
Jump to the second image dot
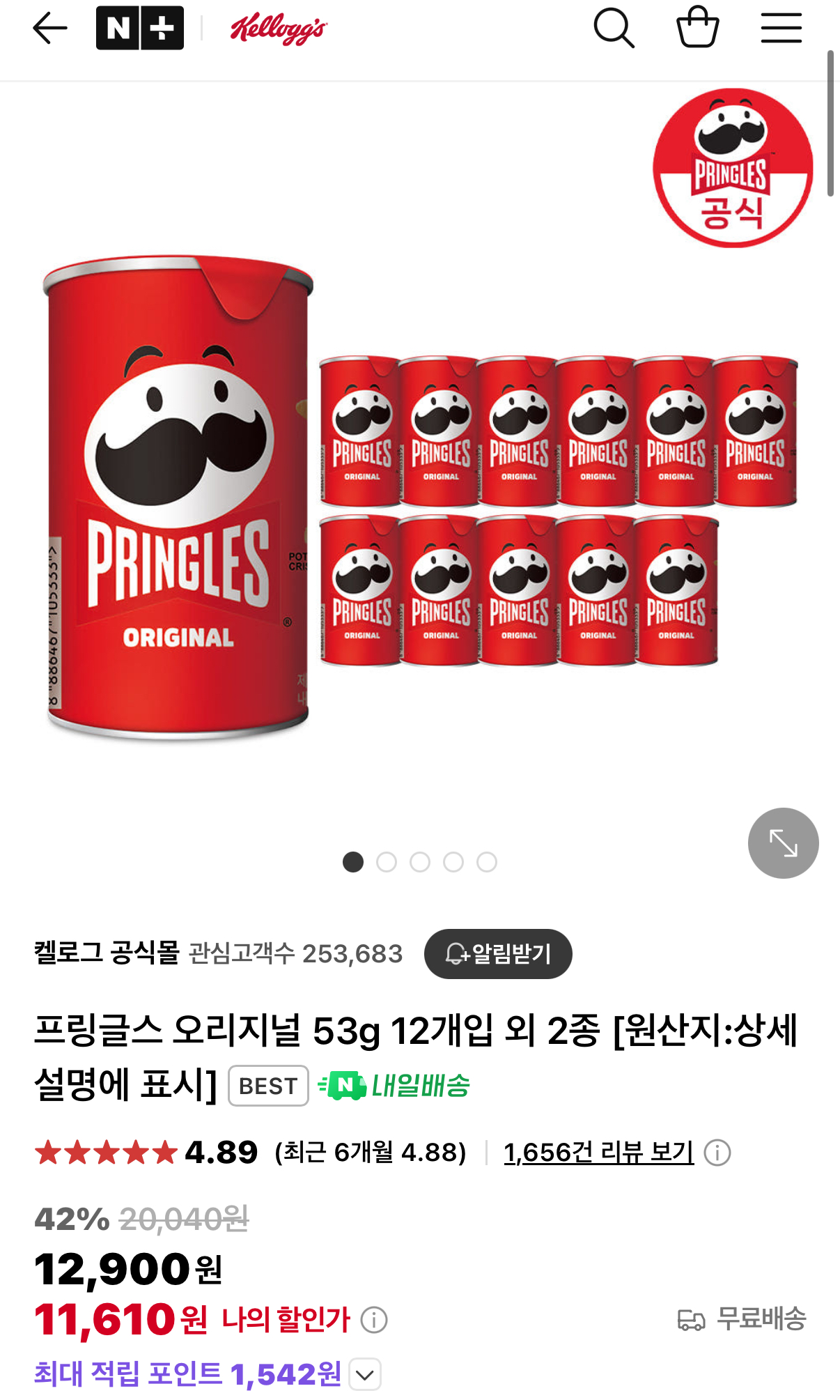click(387, 862)
